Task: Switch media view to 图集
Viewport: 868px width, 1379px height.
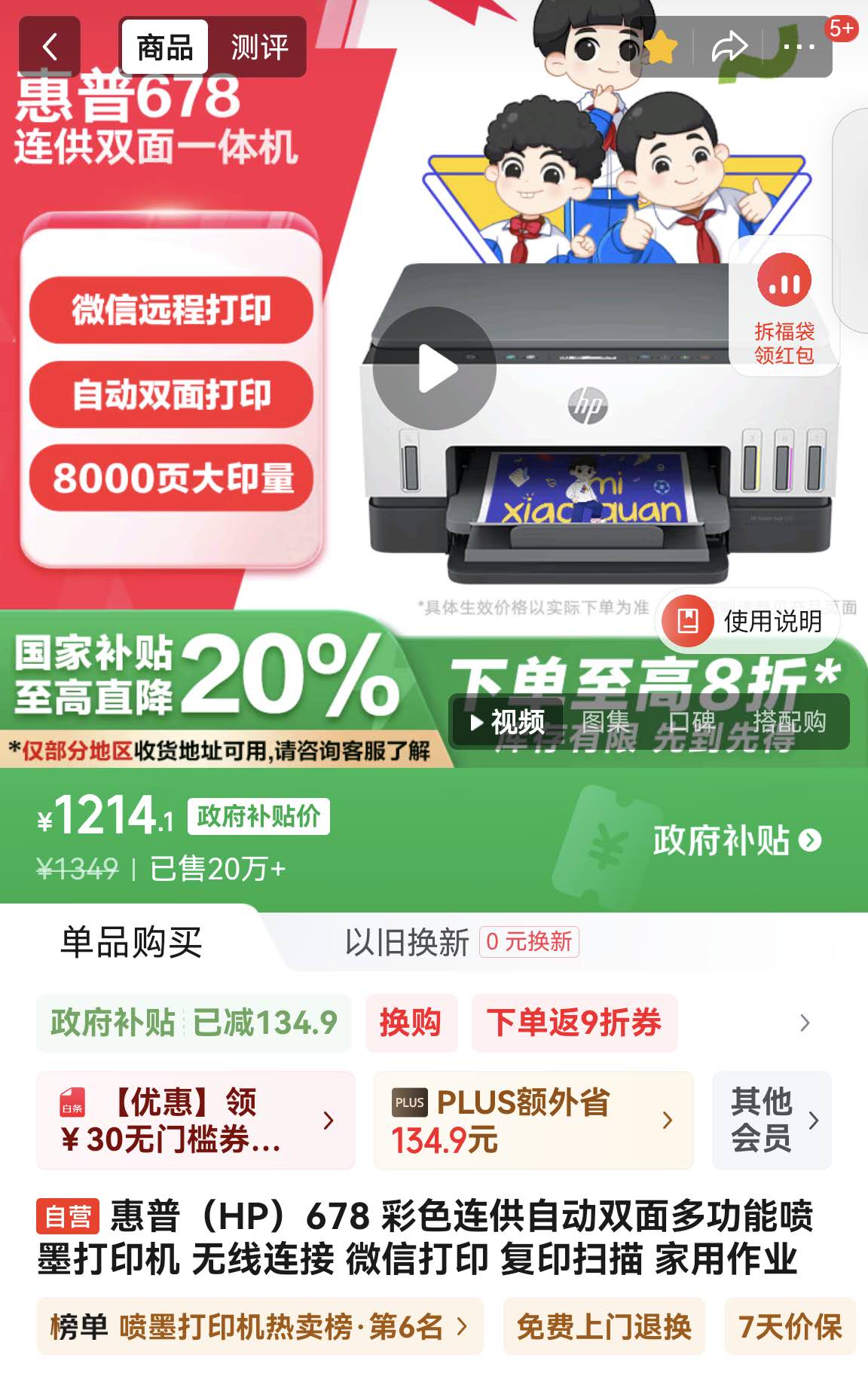Action: pos(605,722)
